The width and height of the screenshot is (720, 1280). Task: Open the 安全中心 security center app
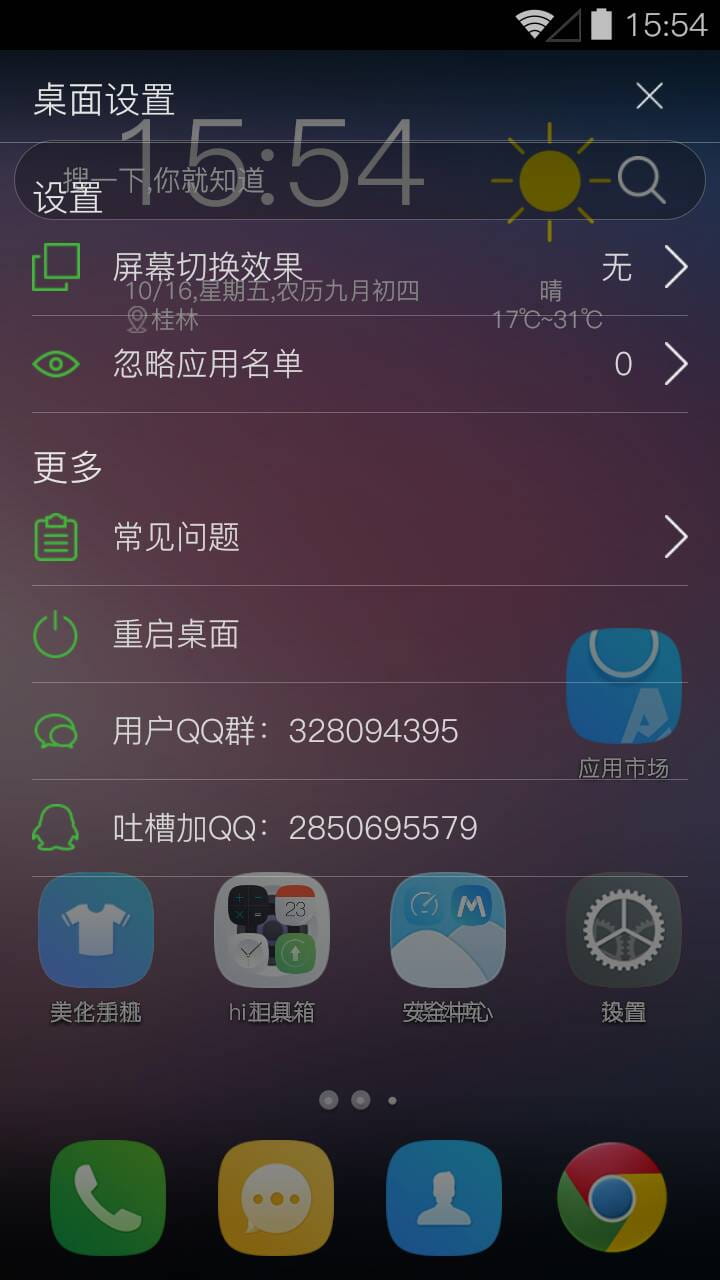click(447, 930)
